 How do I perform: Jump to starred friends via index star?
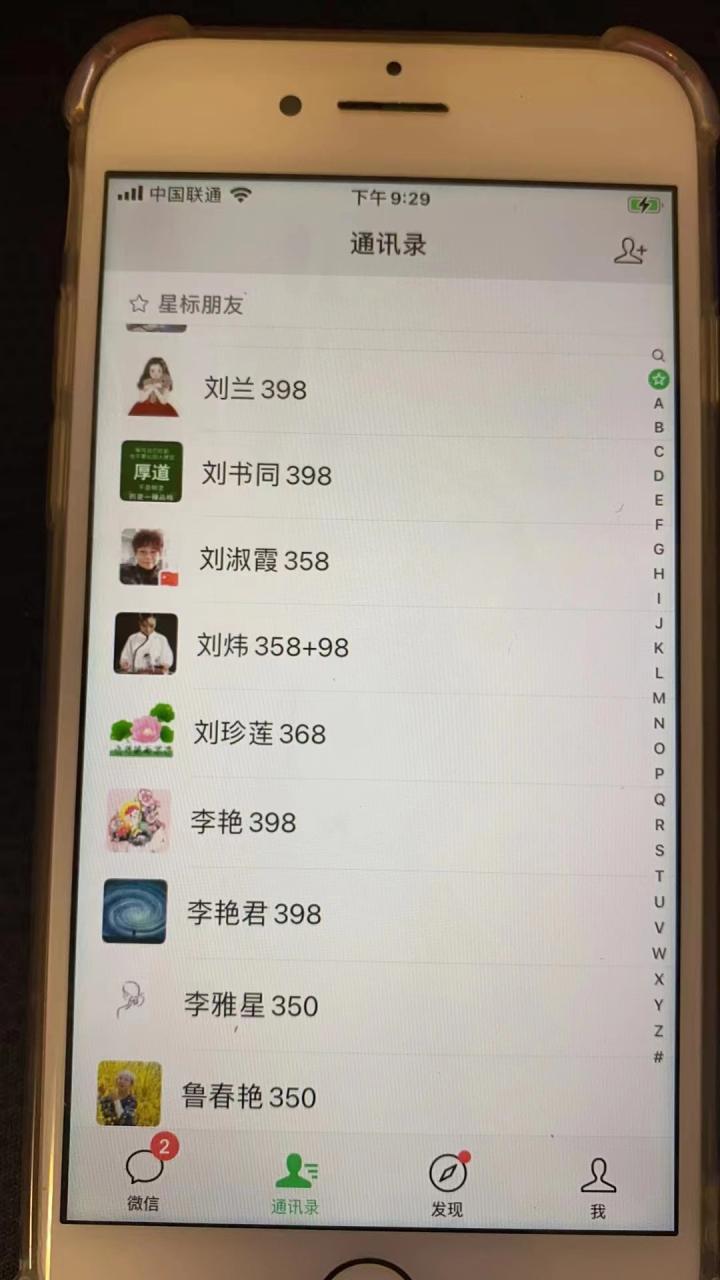tap(658, 379)
